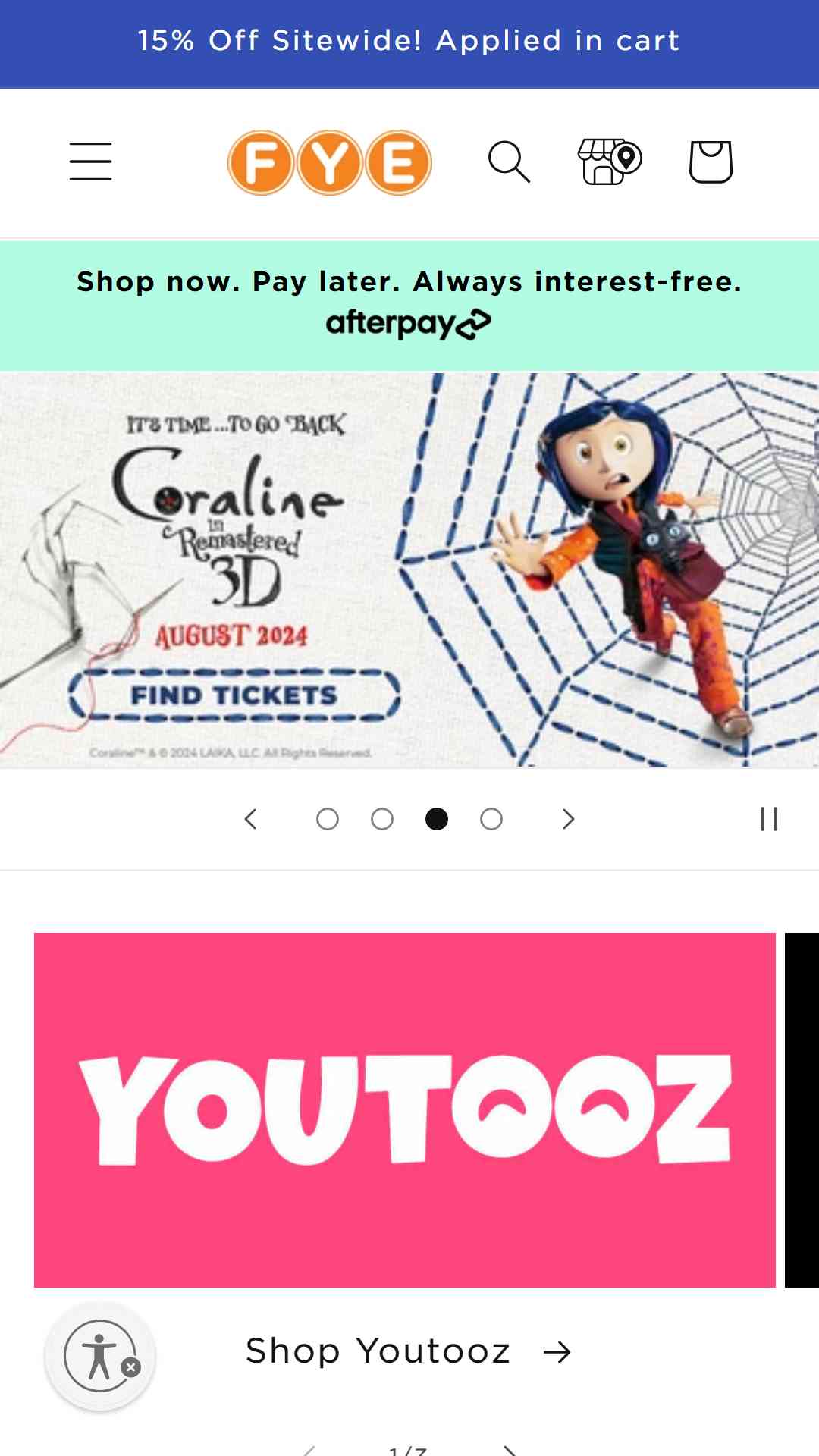Go to the FYE home logo

point(330,162)
